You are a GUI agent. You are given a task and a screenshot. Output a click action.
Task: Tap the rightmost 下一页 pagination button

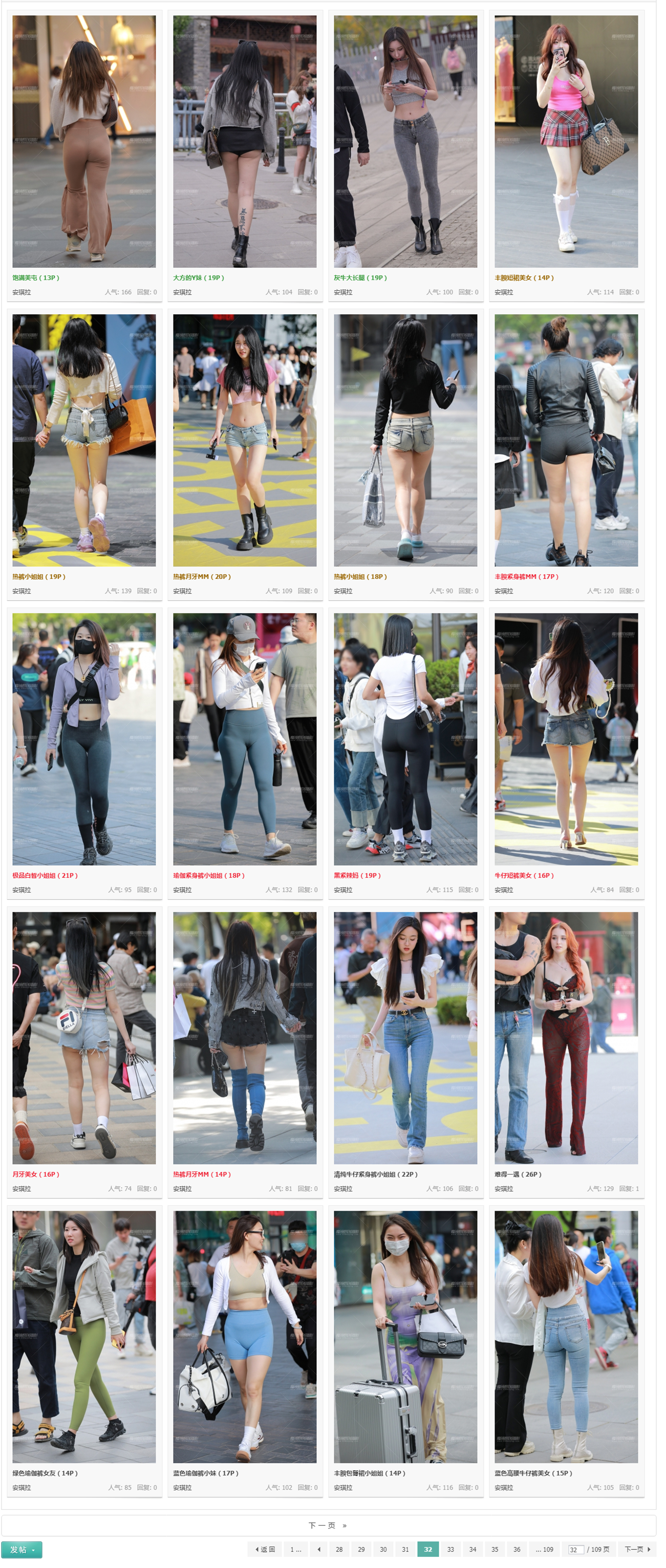(637, 1549)
